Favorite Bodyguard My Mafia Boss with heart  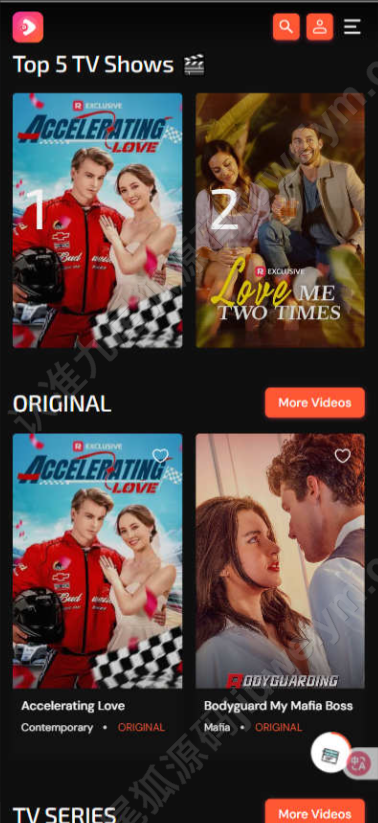pyautogui.click(x=342, y=456)
